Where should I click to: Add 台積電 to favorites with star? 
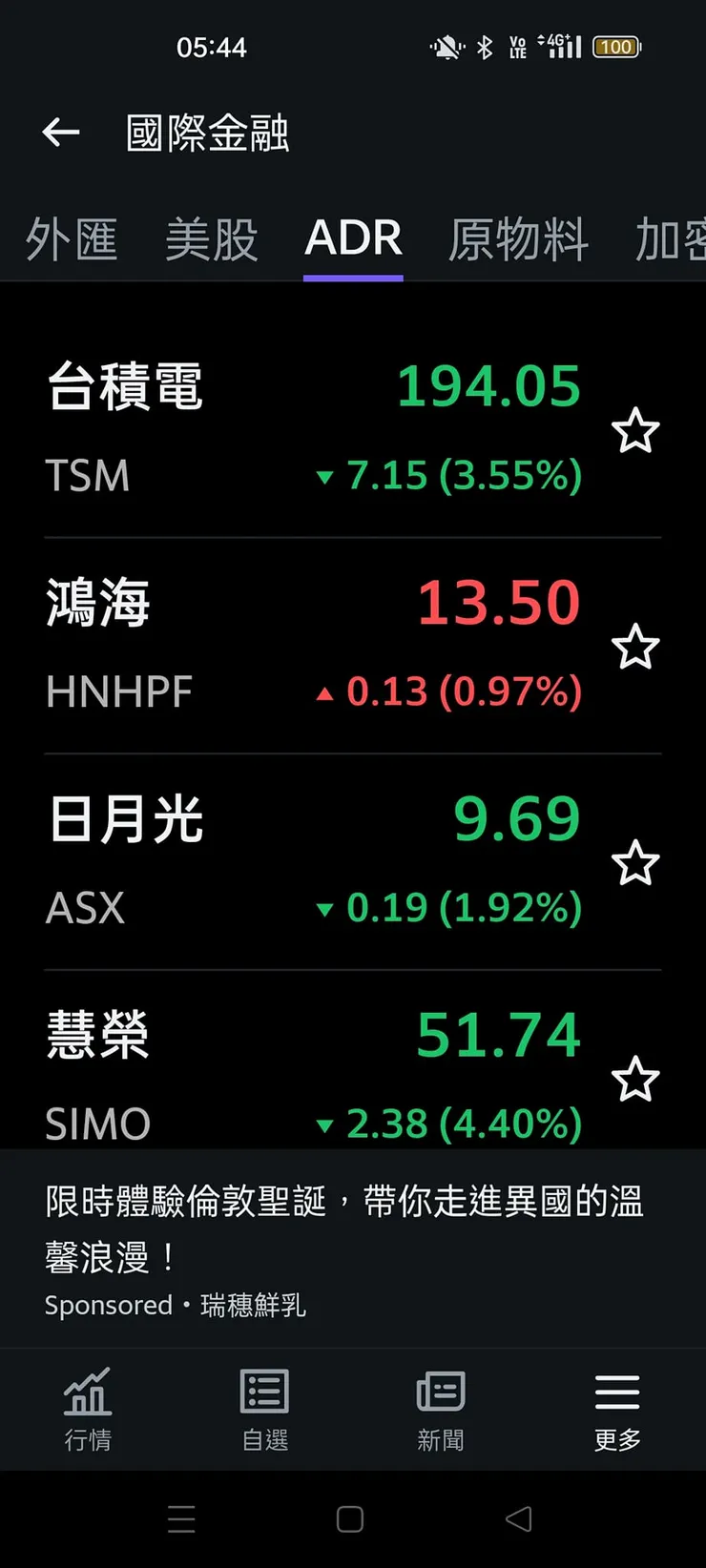click(635, 431)
